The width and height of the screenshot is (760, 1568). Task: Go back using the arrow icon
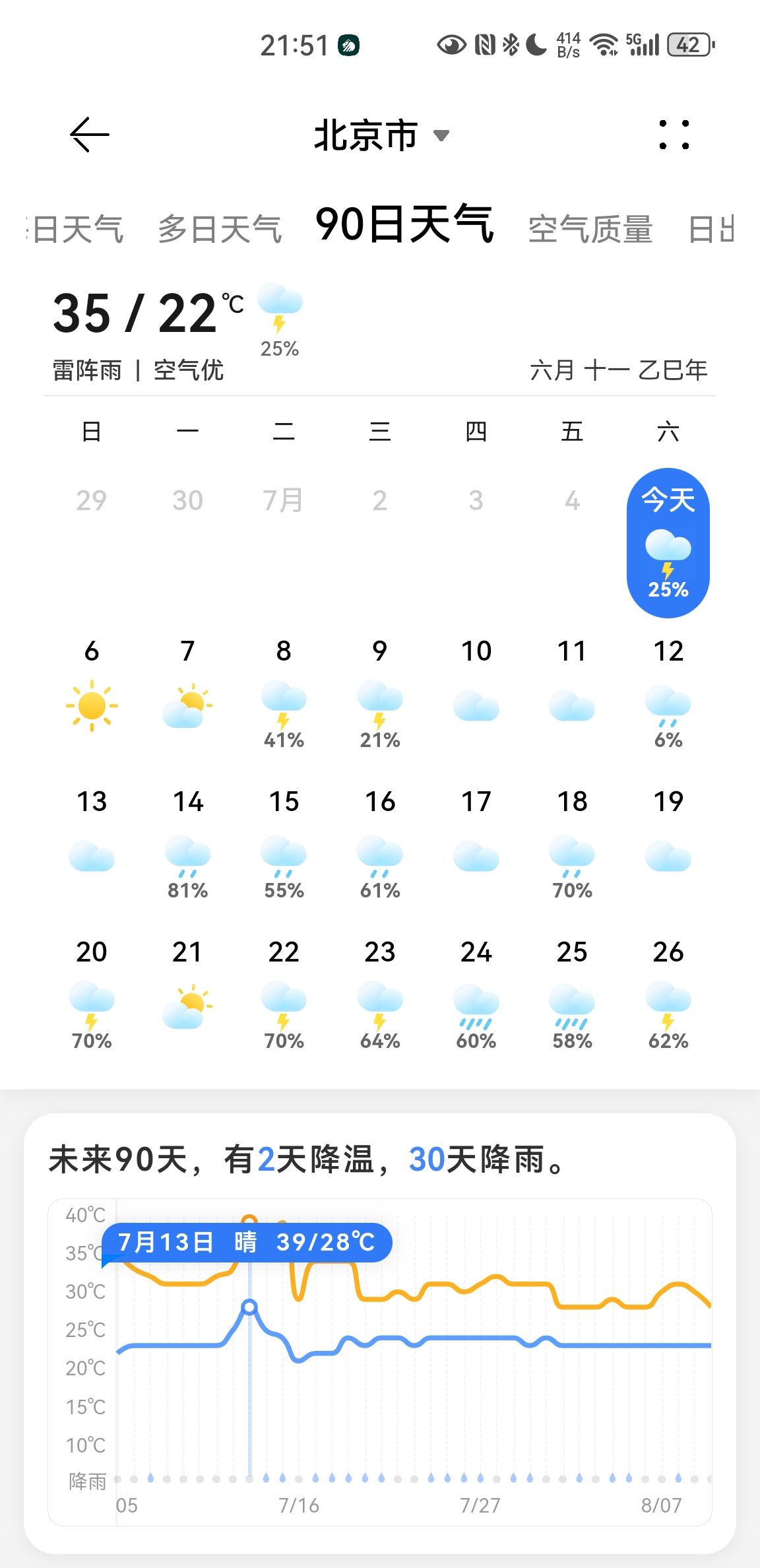click(89, 135)
